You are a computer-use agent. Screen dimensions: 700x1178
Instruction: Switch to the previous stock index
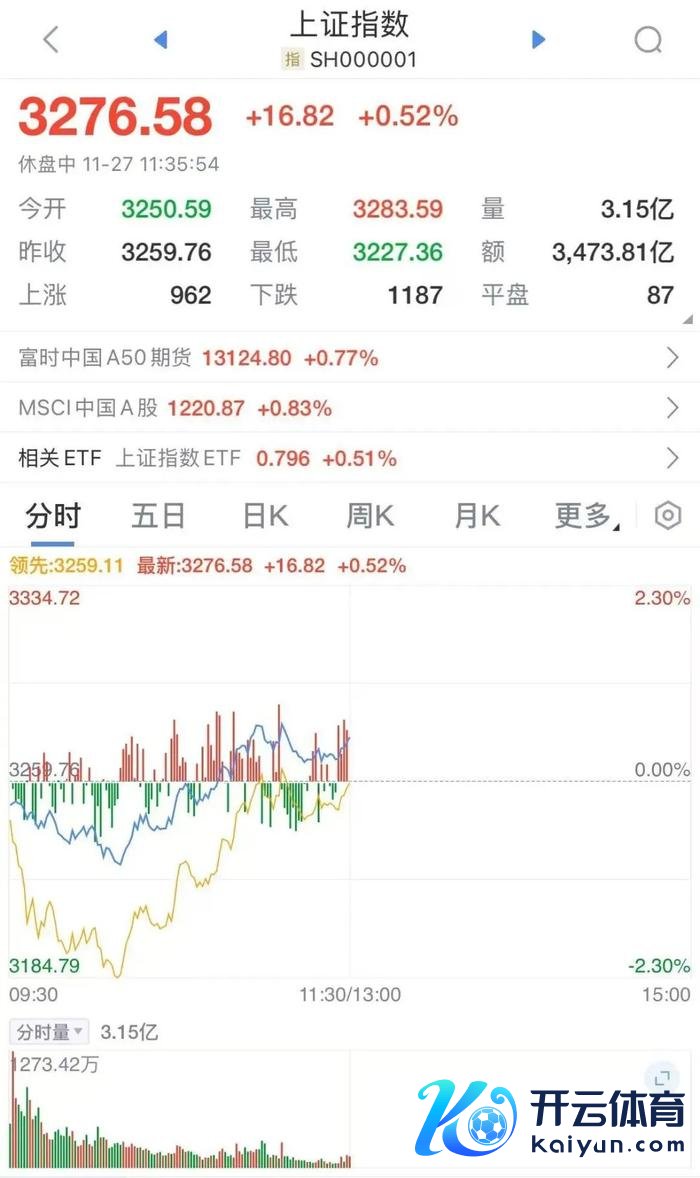(160, 40)
